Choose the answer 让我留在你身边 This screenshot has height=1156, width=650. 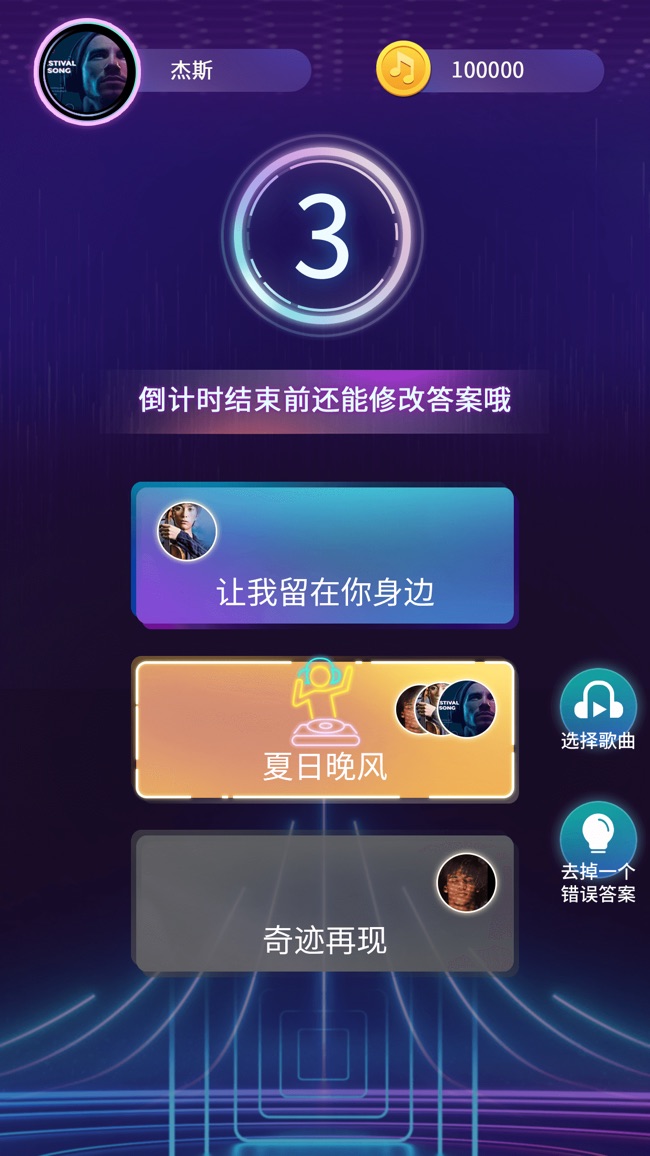pyautogui.click(x=324, y=554)
